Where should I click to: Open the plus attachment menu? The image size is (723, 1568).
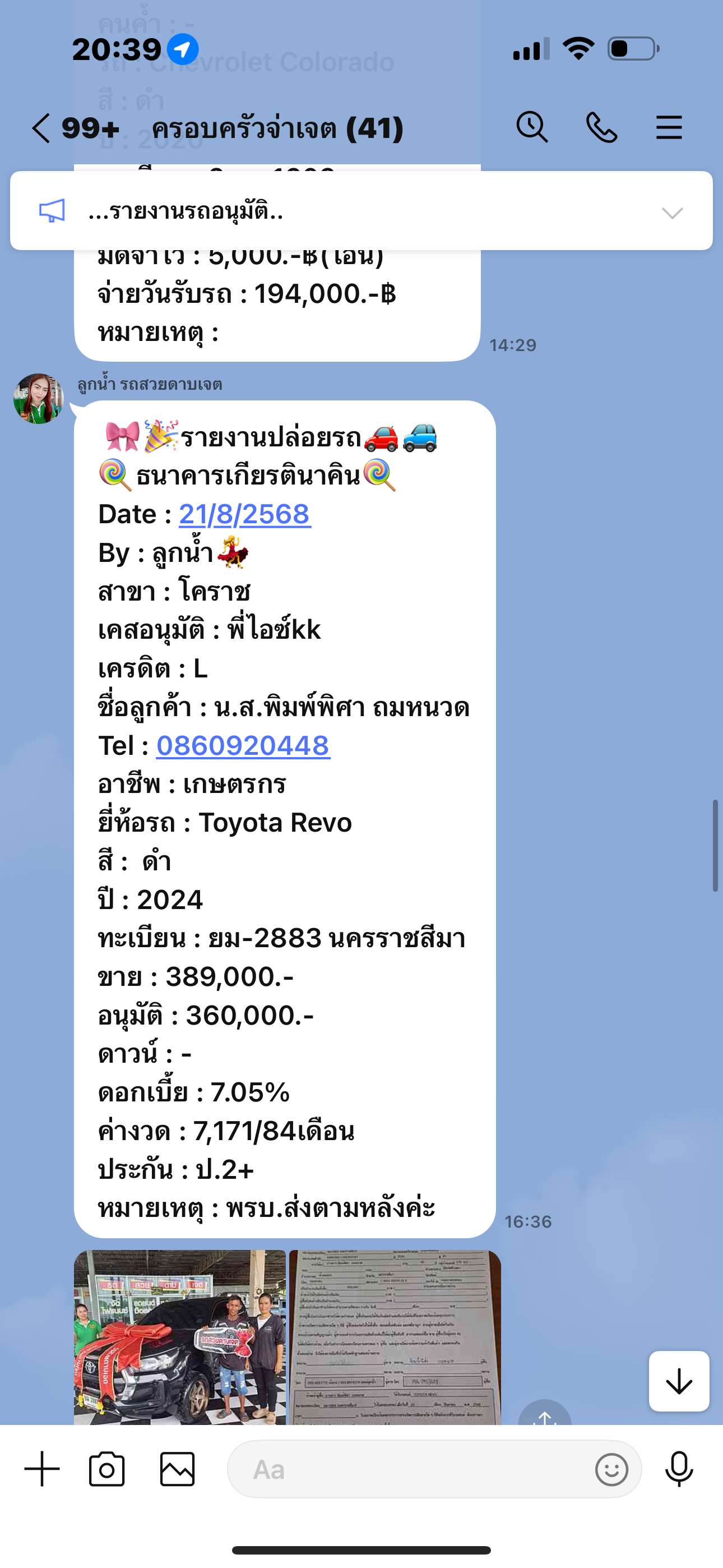42,1469
